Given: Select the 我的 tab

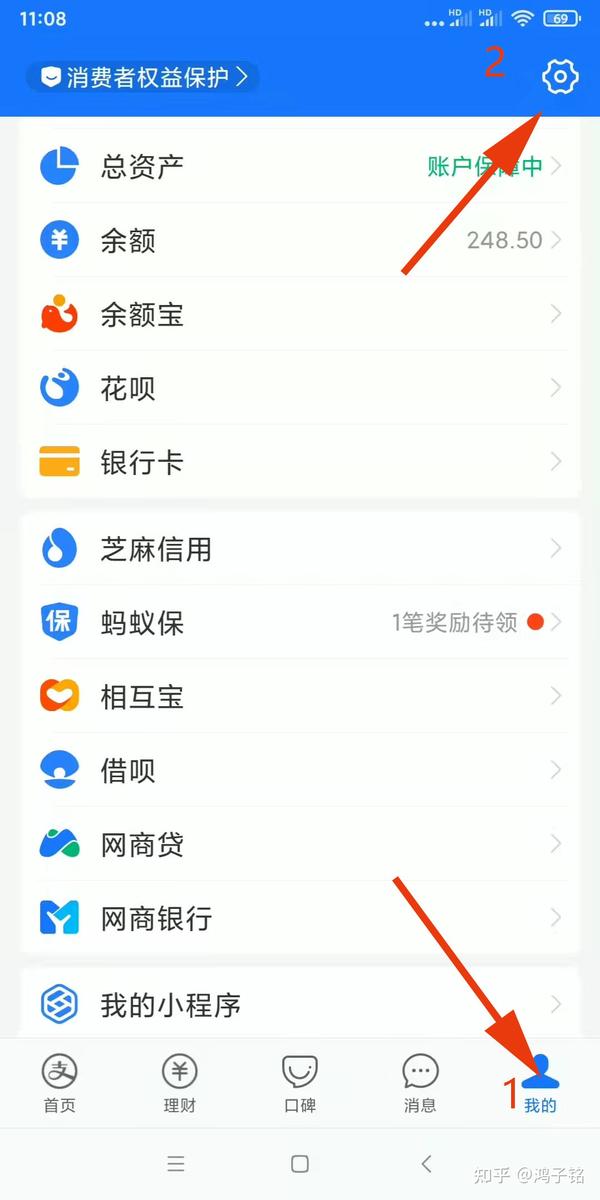Looking at the screenshot, I should click(540, 1084).
